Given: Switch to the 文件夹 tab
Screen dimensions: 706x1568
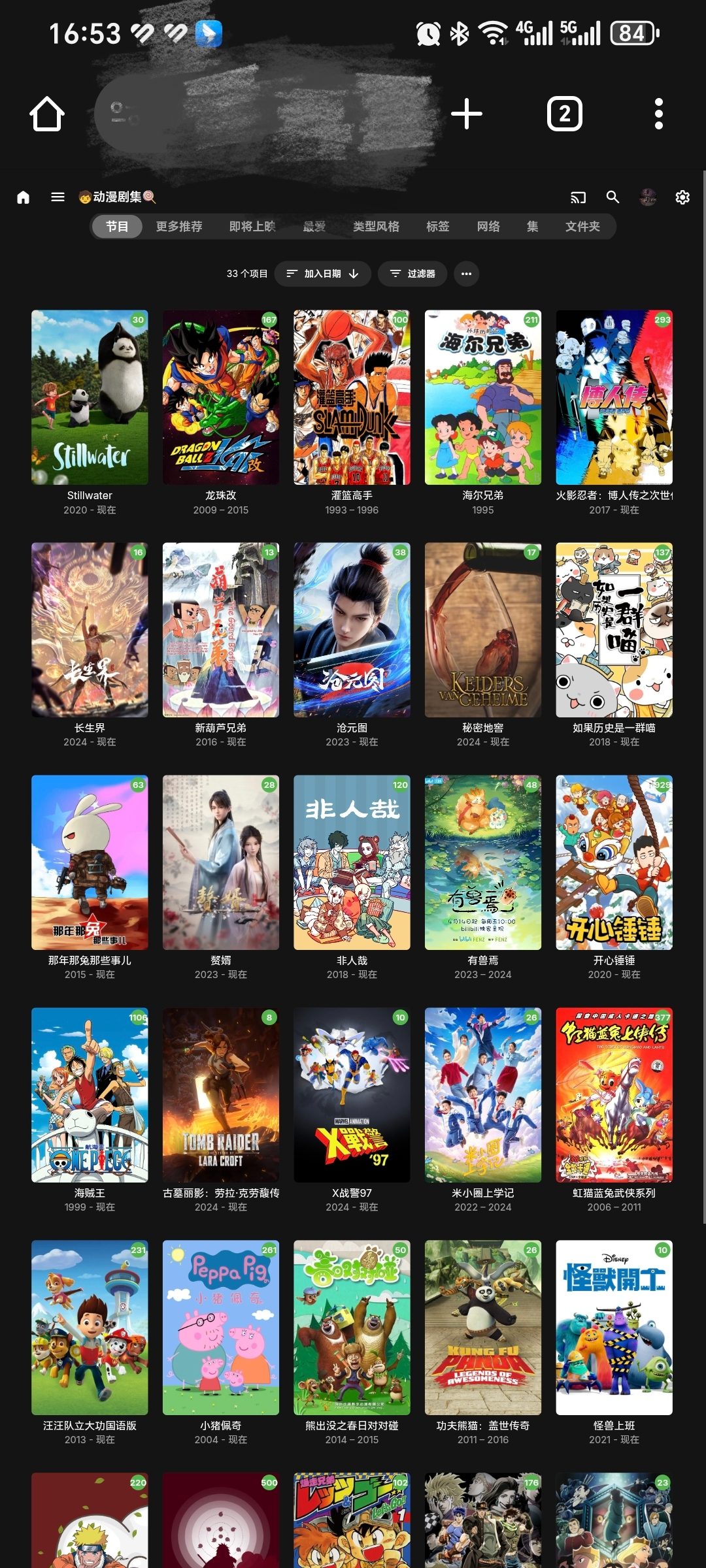Looking at the screenshot, I should point(582,227).
